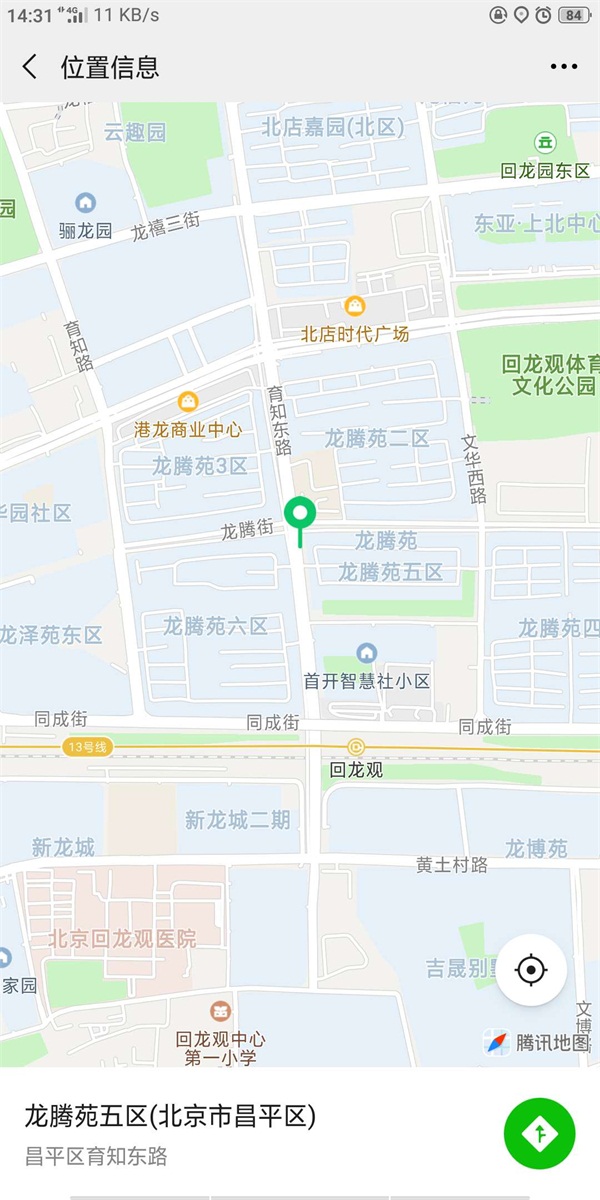Recenter map on my current location

pyautogui.click(x=531, y=969)
